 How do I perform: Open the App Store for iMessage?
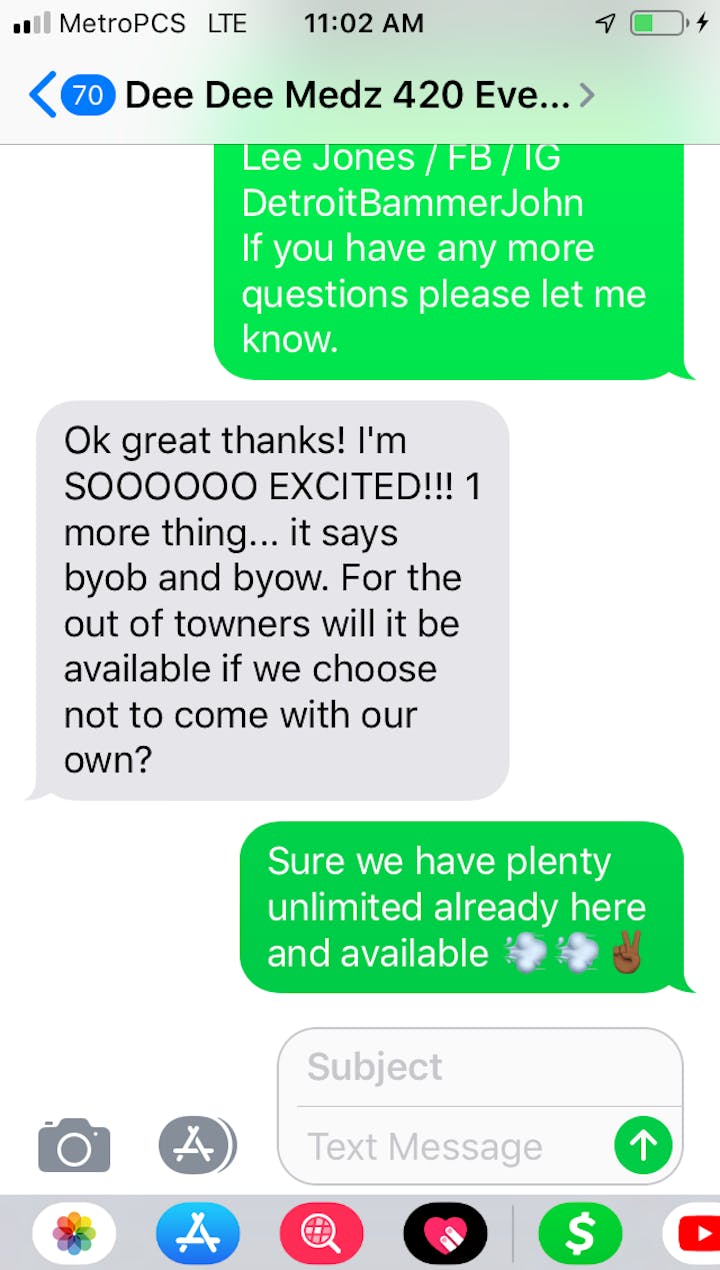(x=198, y=1233)
